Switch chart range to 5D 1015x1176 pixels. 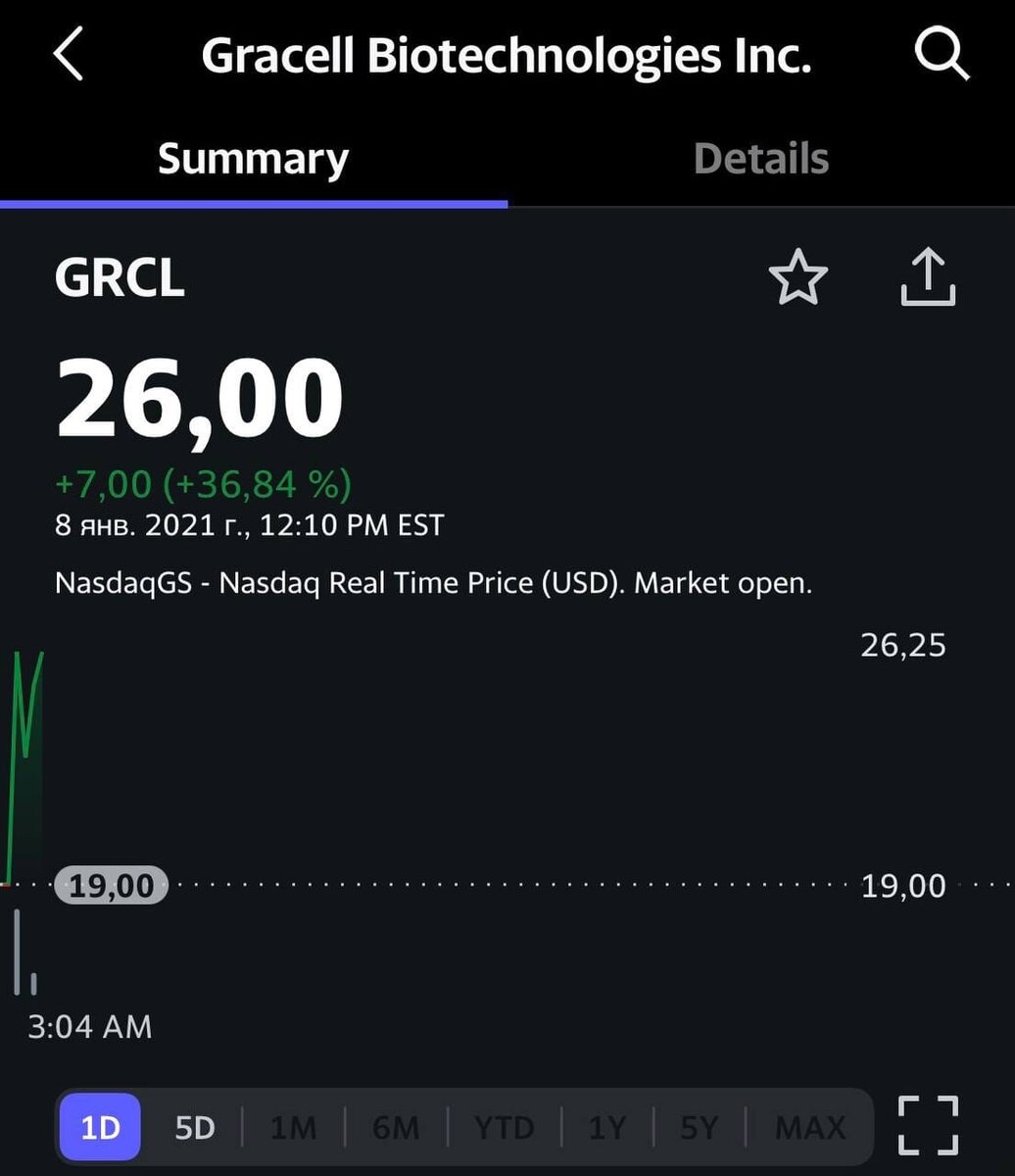pos(194,1127)
